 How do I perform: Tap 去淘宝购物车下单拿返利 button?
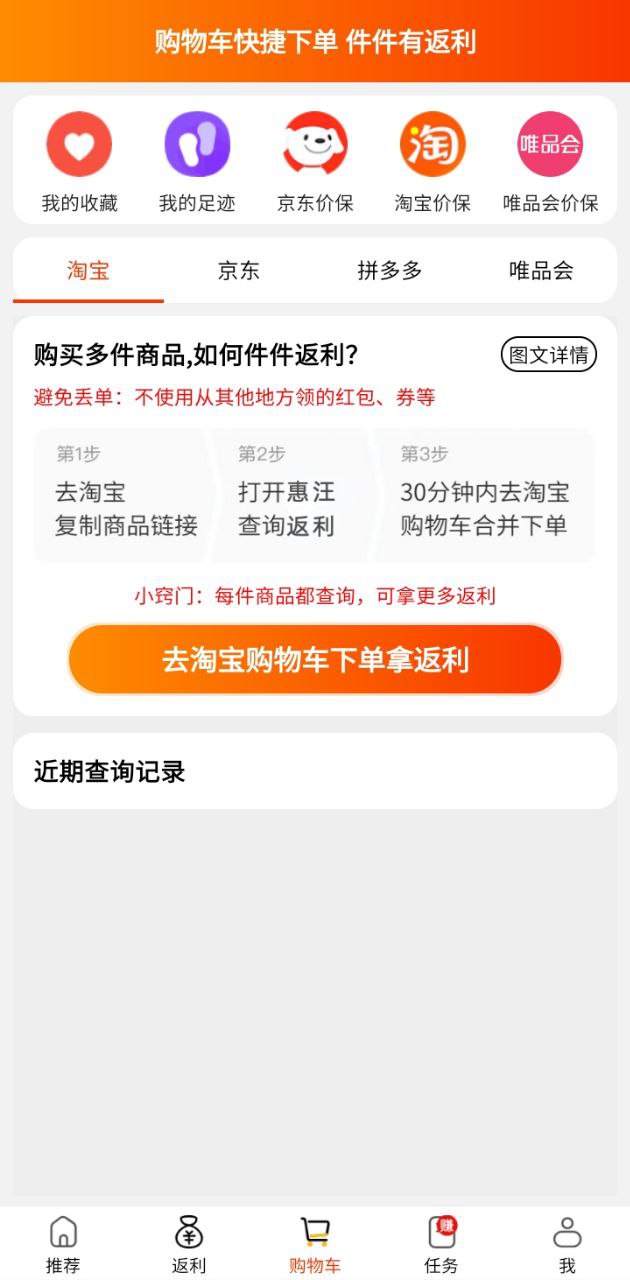pyautogui.click(x=315, y=659)
